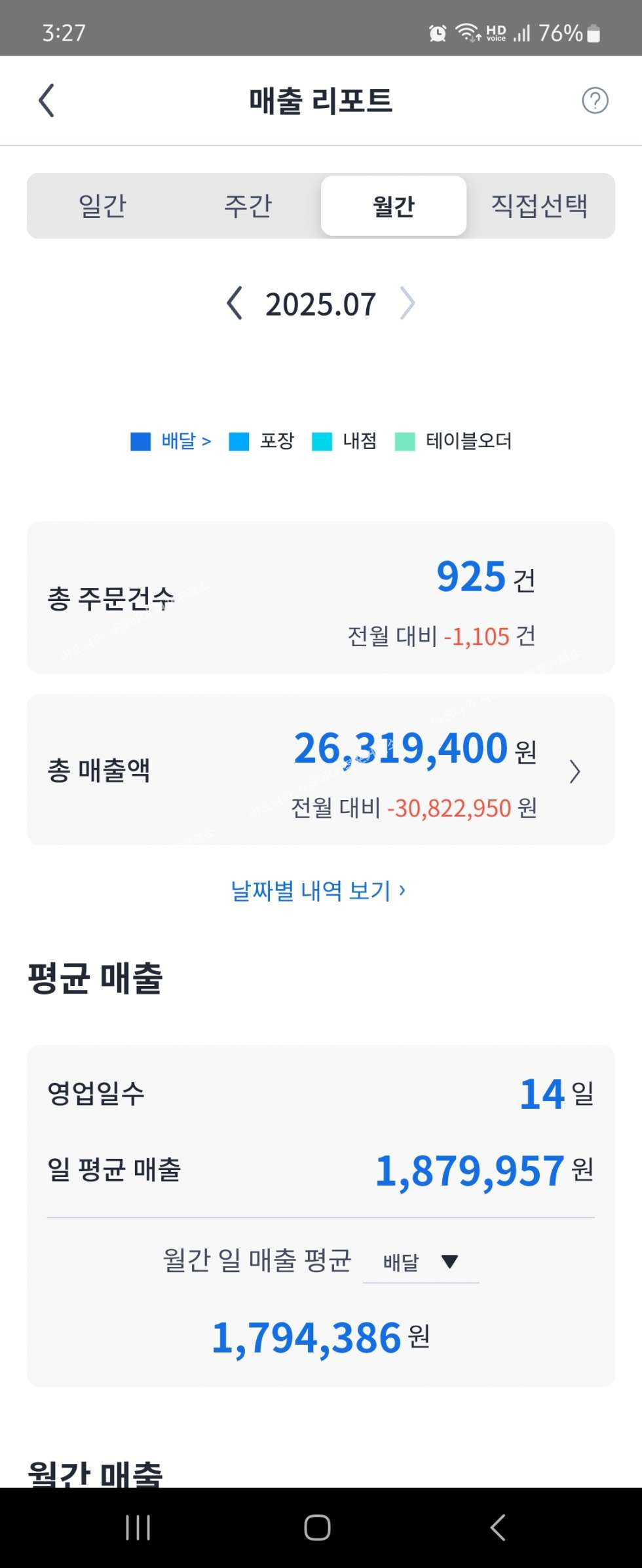Go to the previous month before 2025.07
Screen dimensions: 642x1568
[235, 304]
